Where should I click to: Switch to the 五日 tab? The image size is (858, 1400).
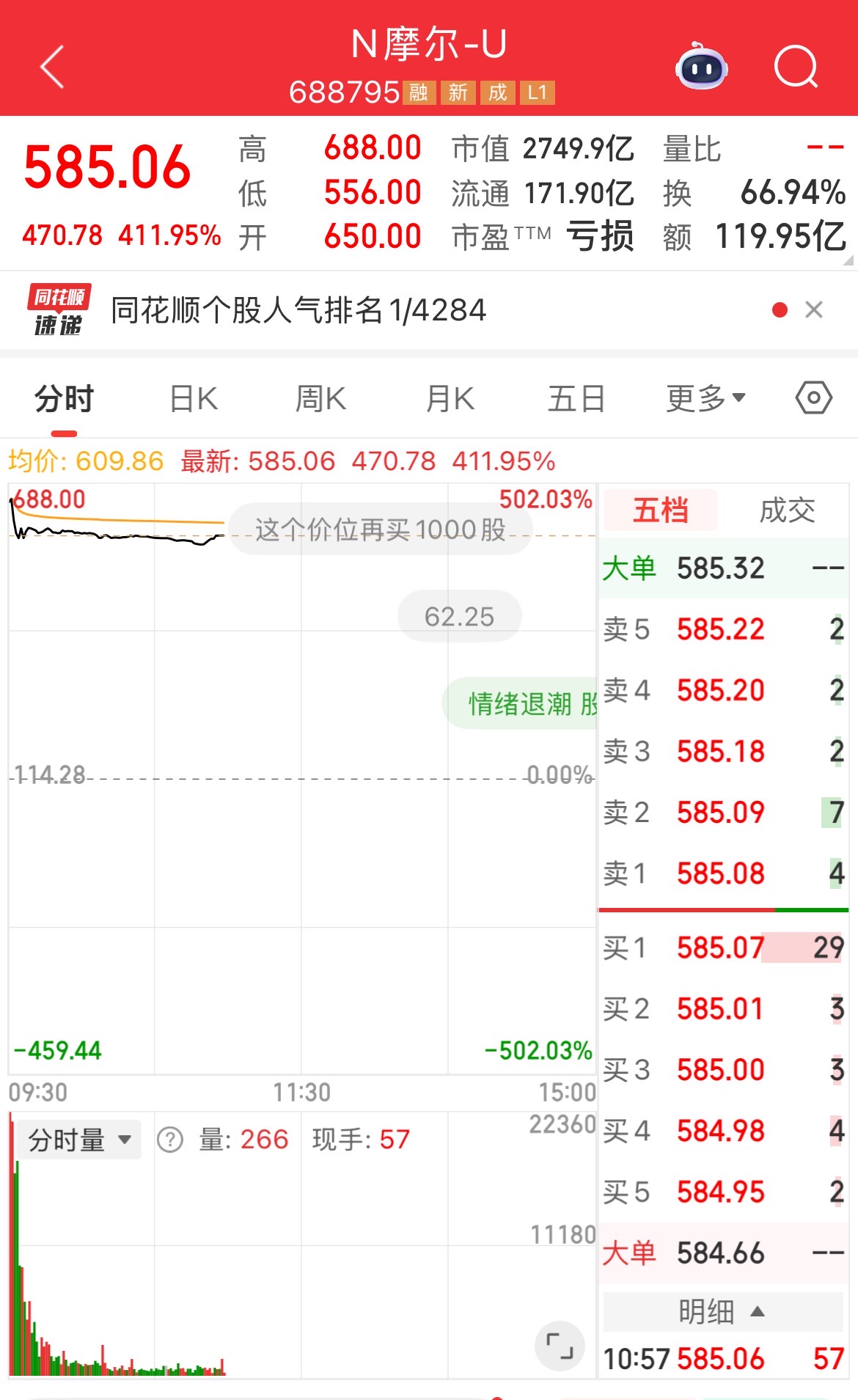pyautogui.click(x=576, y=400)
